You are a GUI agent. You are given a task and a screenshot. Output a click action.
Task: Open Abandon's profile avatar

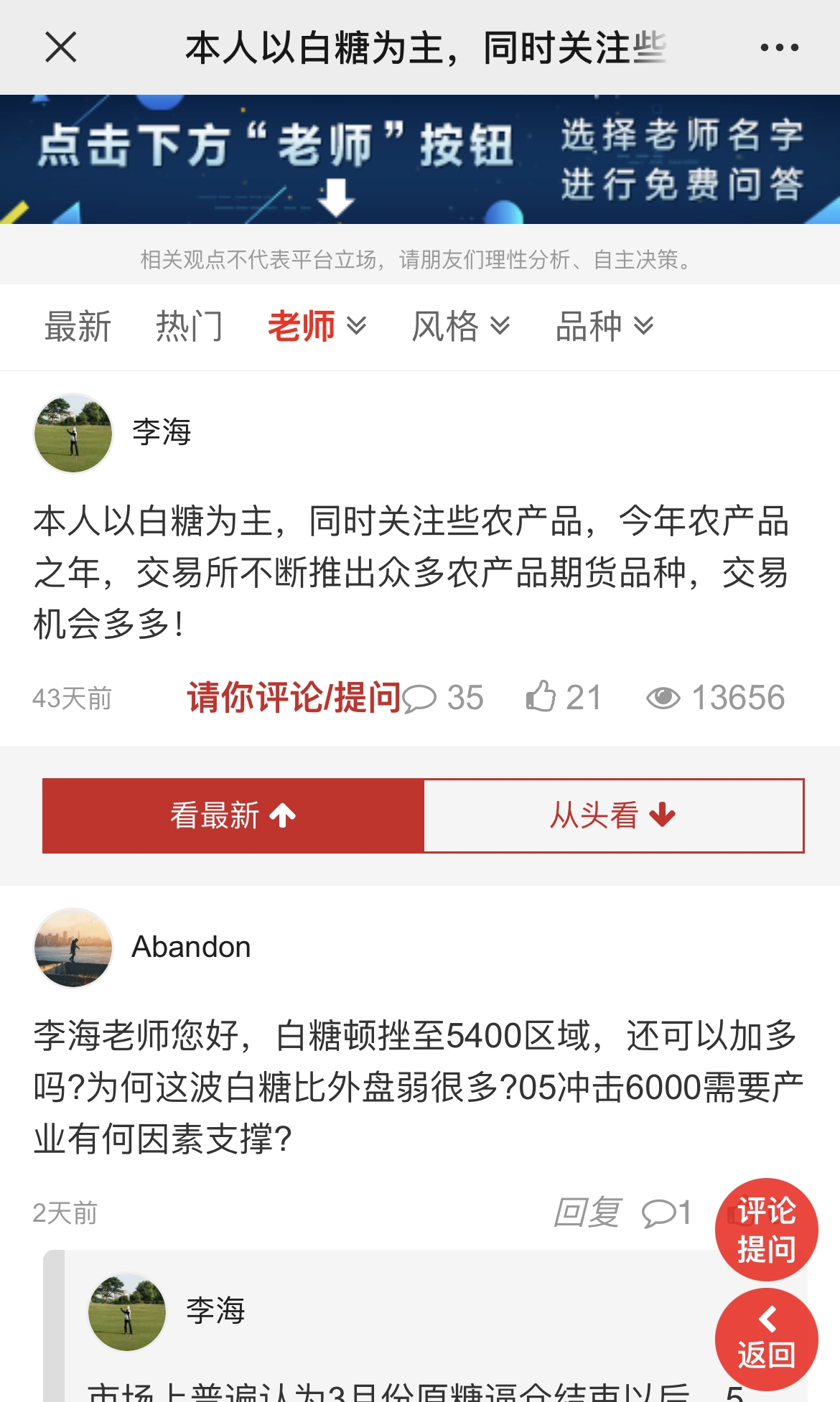[73, 948]
